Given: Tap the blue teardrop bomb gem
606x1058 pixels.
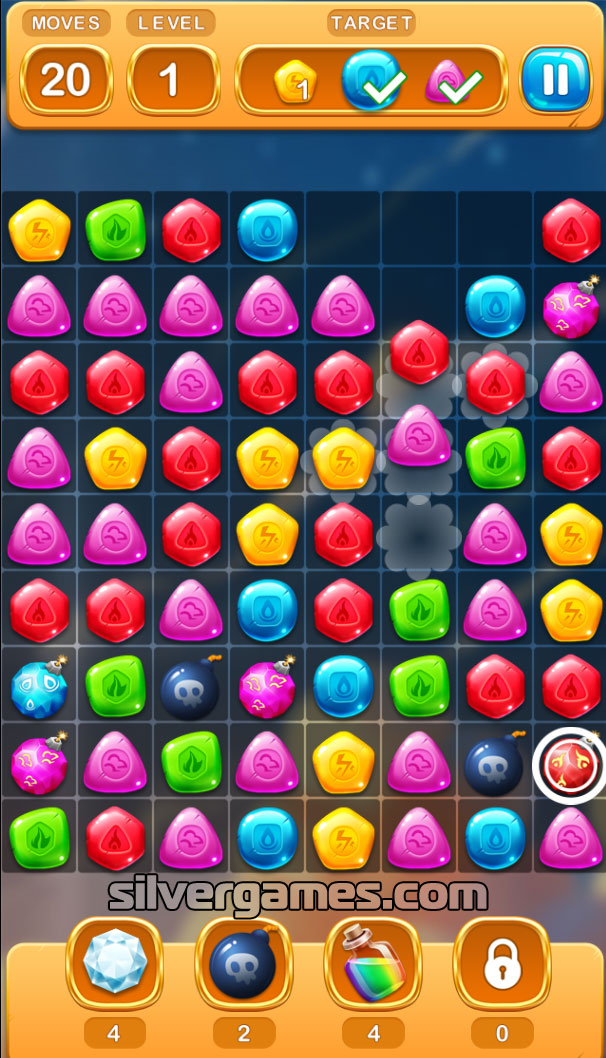Looking at the screenshot, I should pos(39,688).
